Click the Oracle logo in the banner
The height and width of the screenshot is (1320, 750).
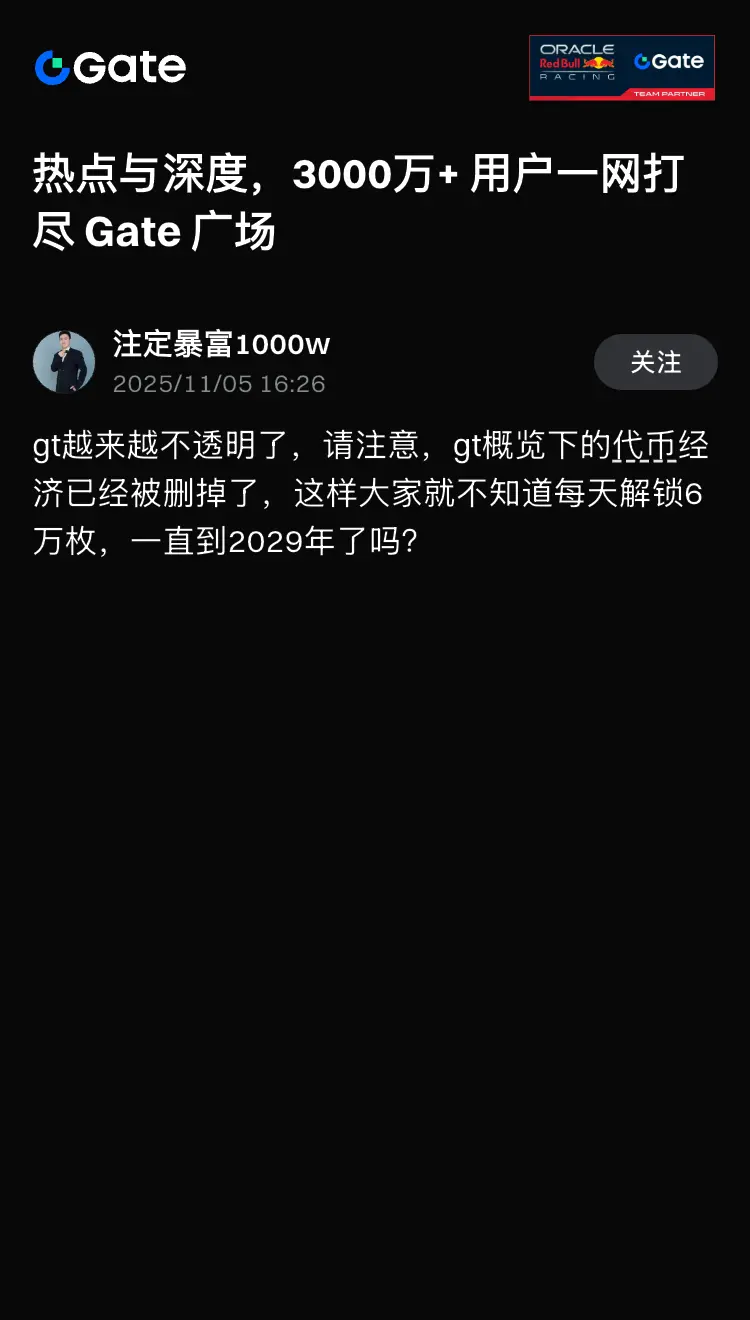578,48
